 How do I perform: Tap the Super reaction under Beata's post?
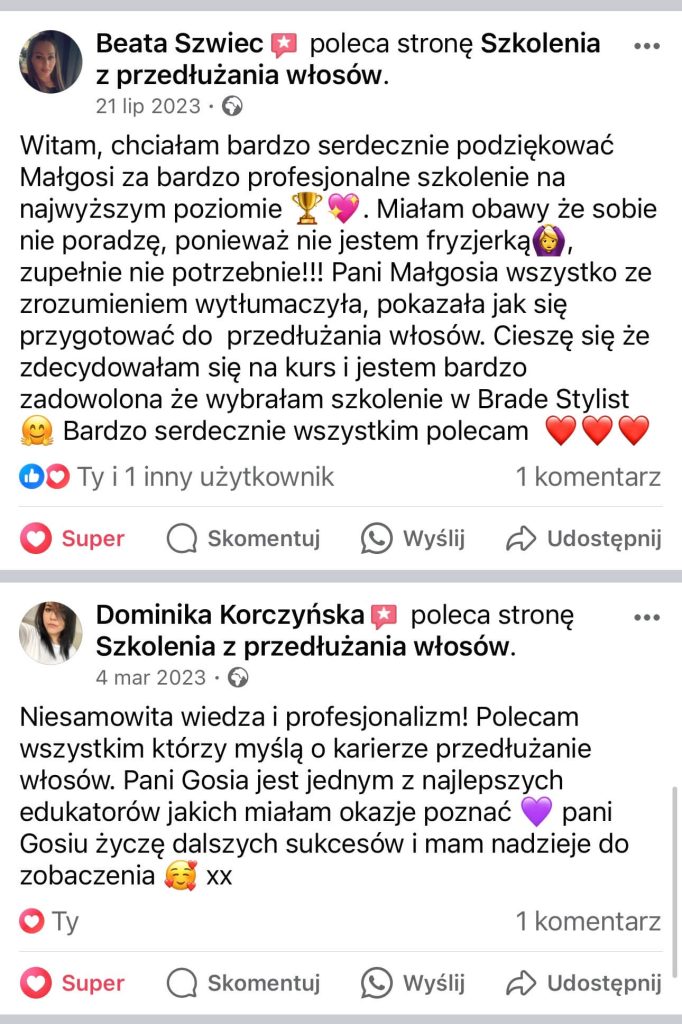(72, 539)
